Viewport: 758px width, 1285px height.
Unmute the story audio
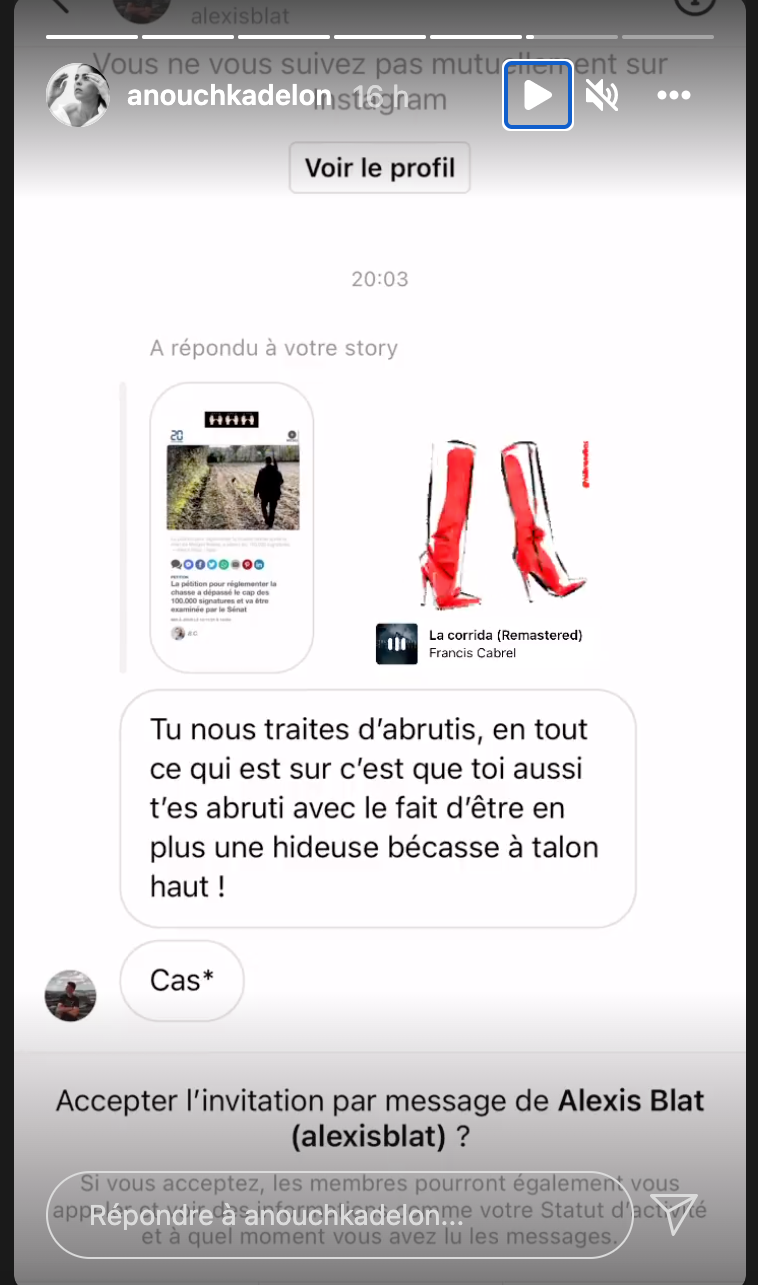pos(601,95)
